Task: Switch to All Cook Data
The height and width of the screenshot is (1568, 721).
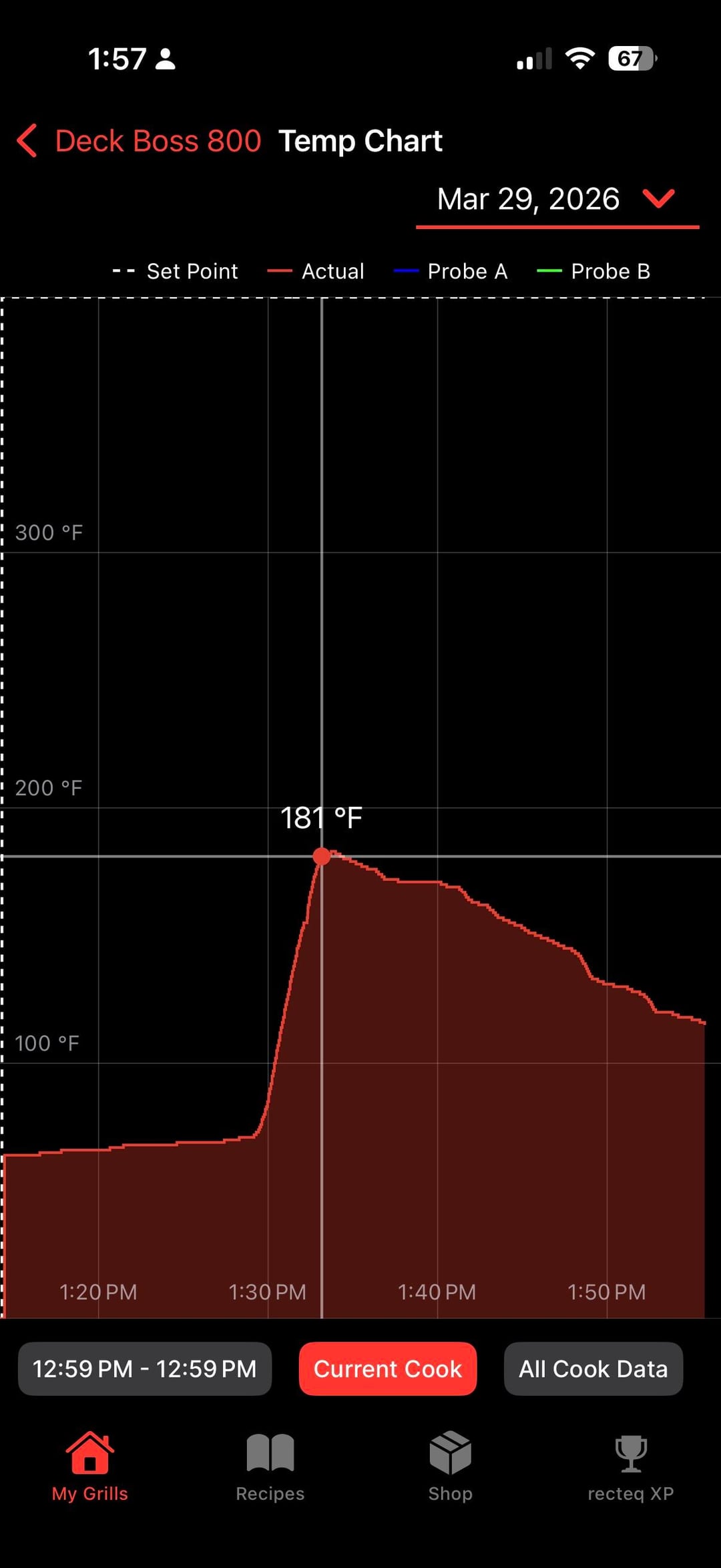Action: click(x=593, y=1369)
